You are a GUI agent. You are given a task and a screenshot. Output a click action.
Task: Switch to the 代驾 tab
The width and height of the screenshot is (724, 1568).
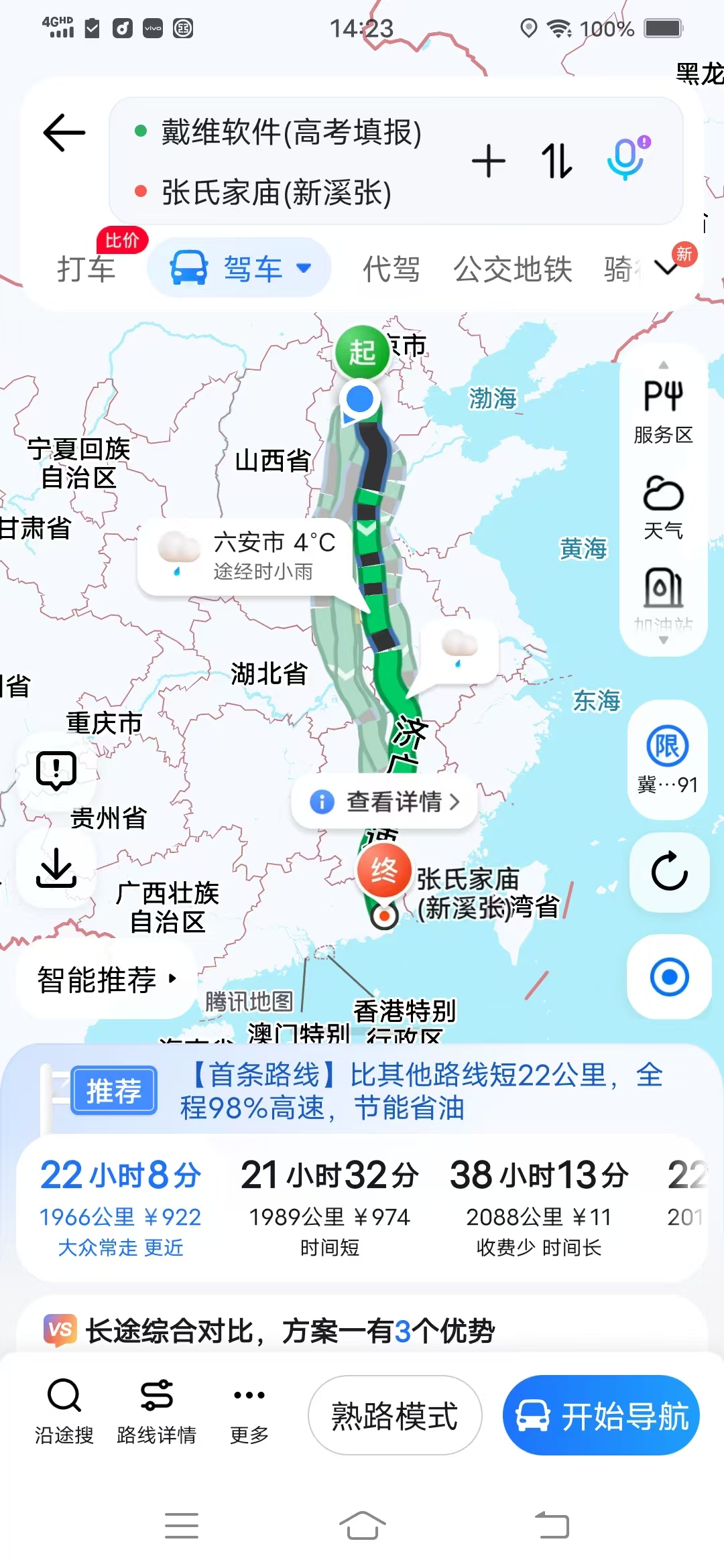click(x=391, y=269)
